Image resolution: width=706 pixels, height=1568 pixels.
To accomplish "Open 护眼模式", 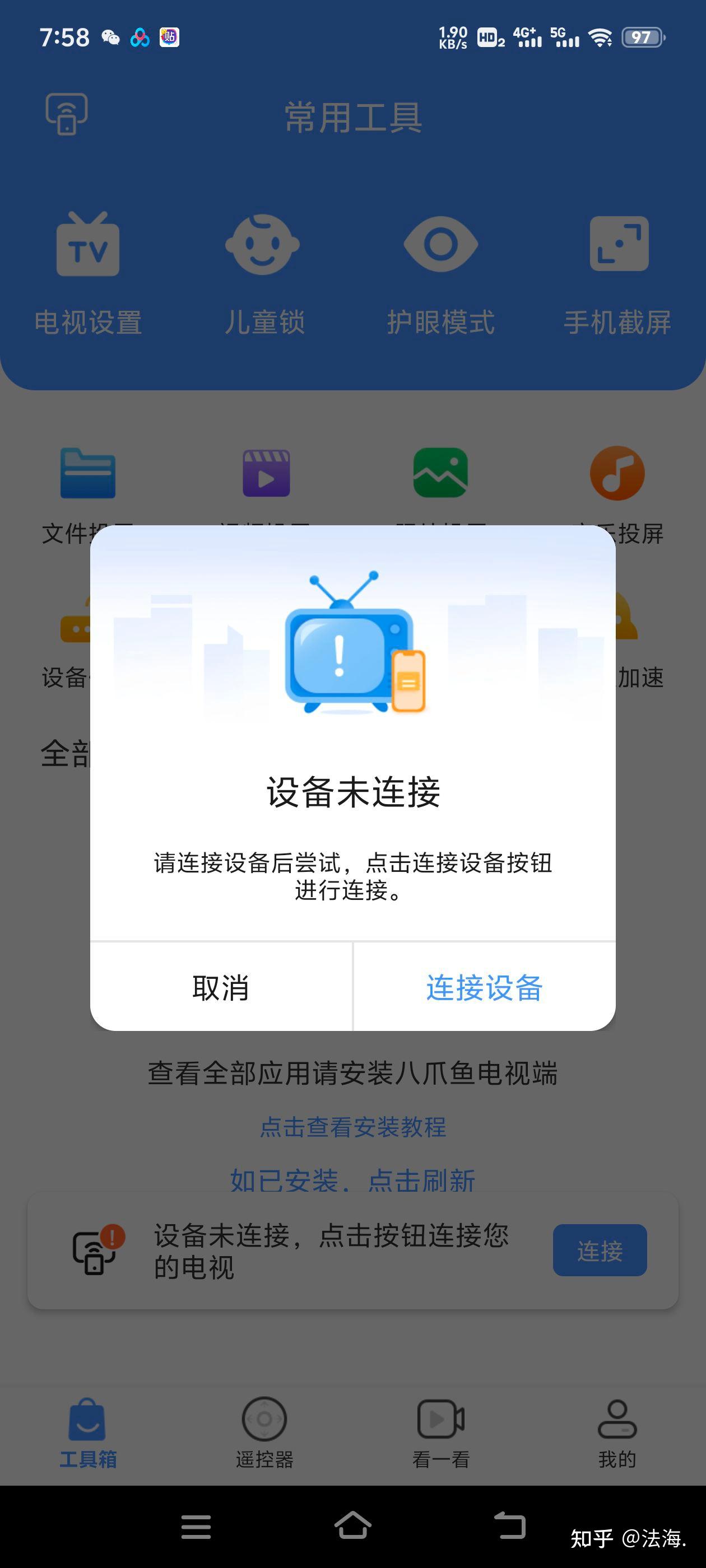I will 440,273.
